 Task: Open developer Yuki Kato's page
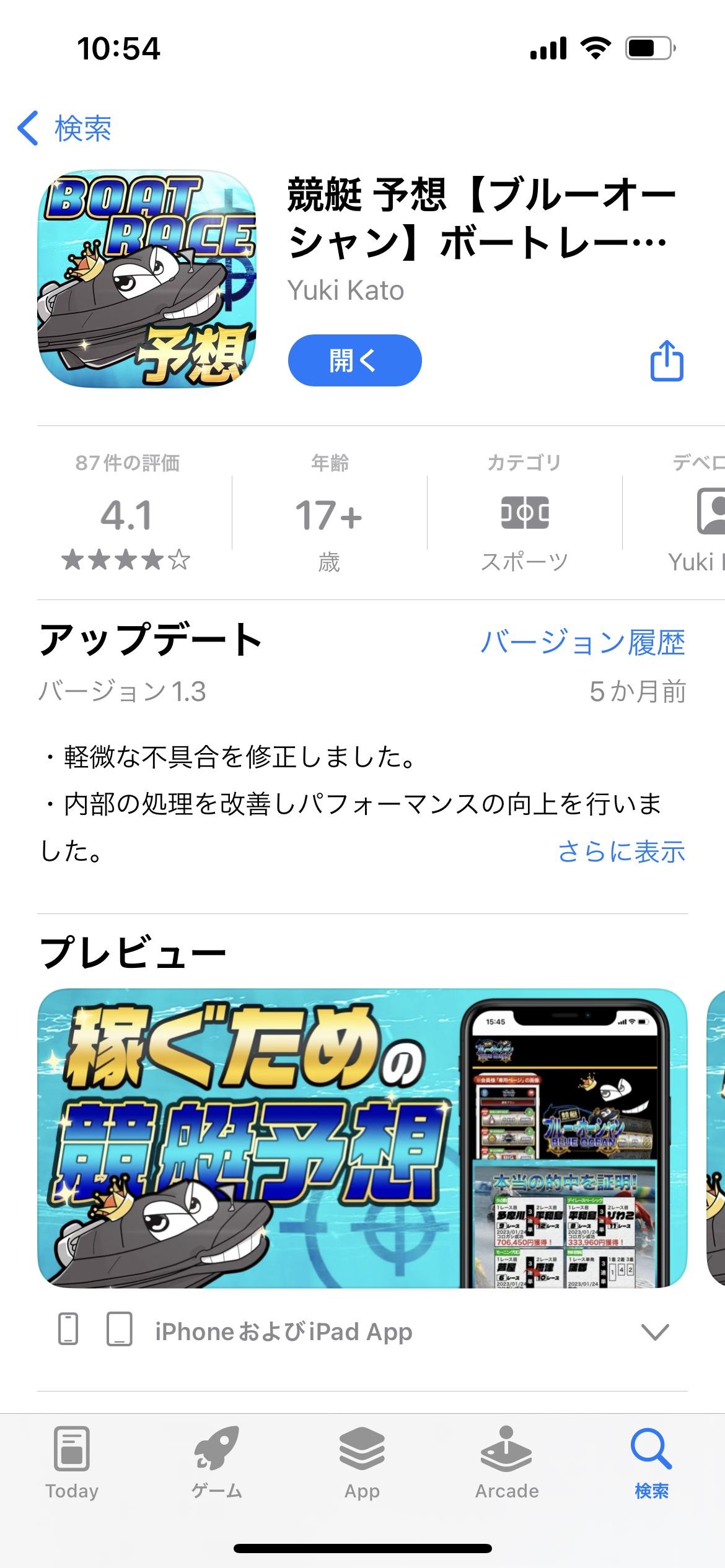tap(346, 290)
